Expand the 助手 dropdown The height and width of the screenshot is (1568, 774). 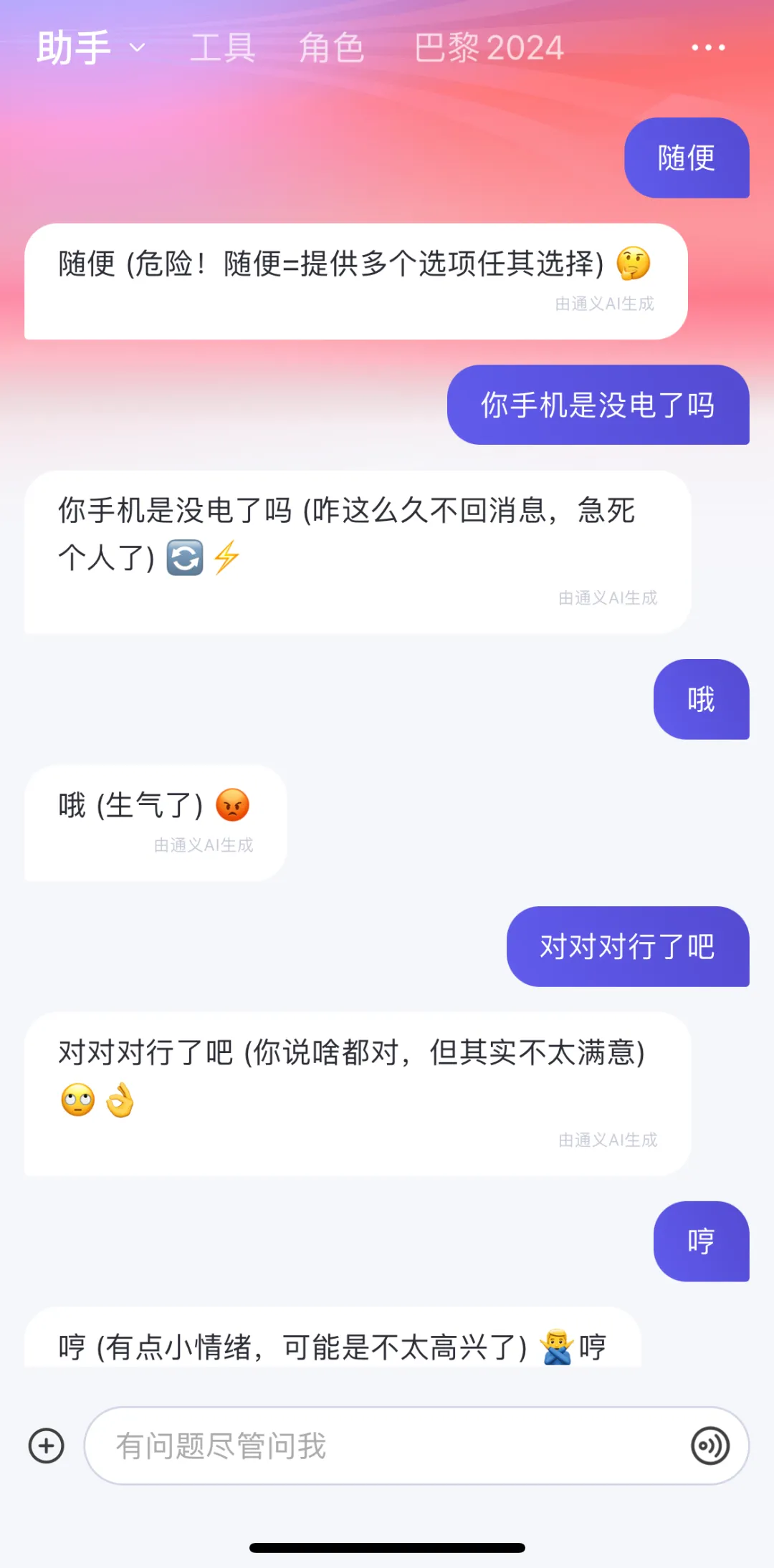tap(91, 48)
